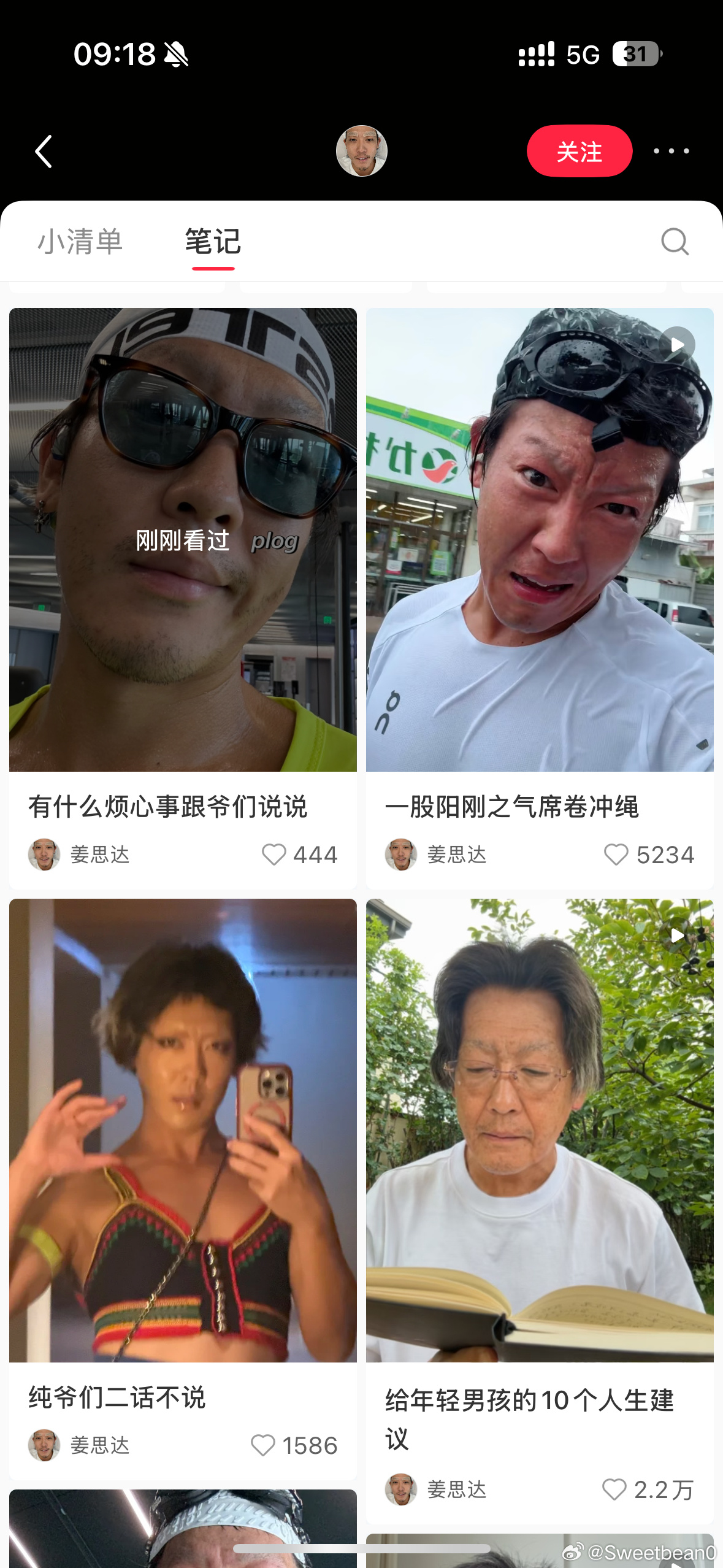723x1568 pixels.
Task: Switch to the 小清单 tab
Action: point(80,241)
